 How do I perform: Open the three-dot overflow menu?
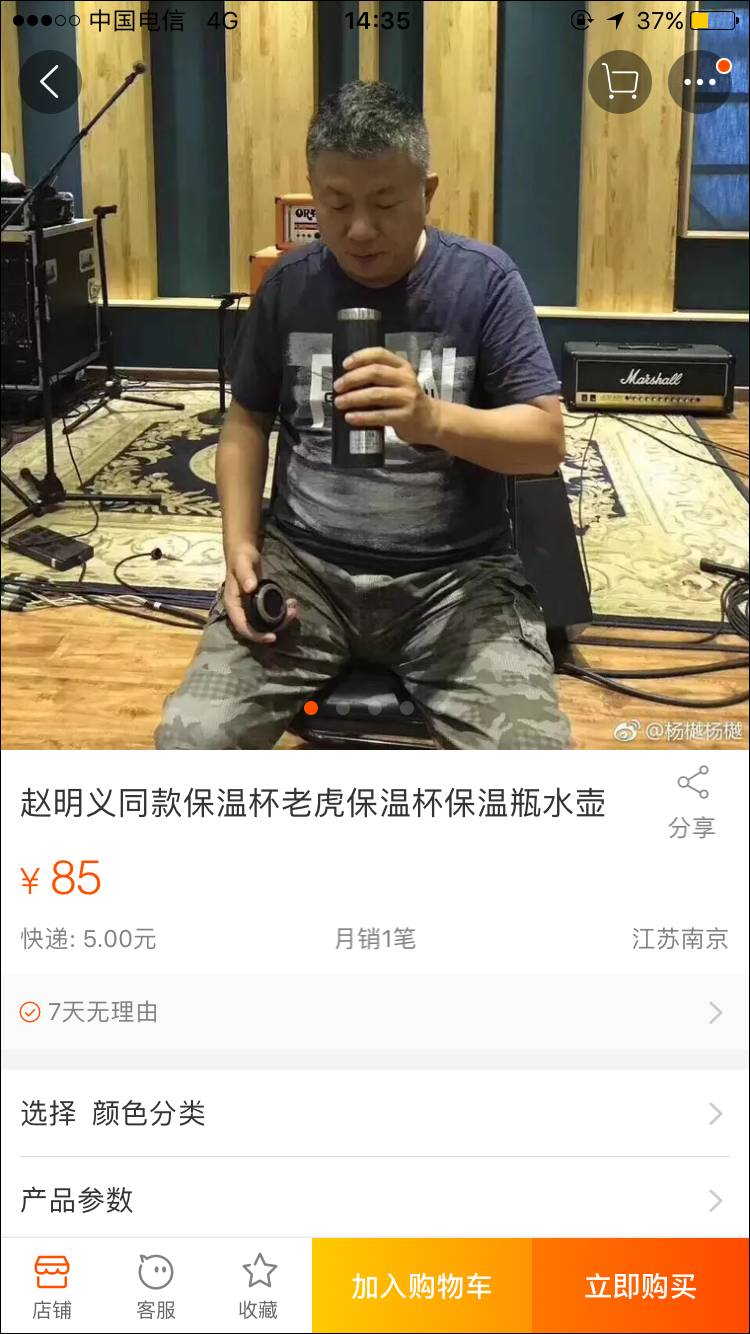click(x=700, y=81)
